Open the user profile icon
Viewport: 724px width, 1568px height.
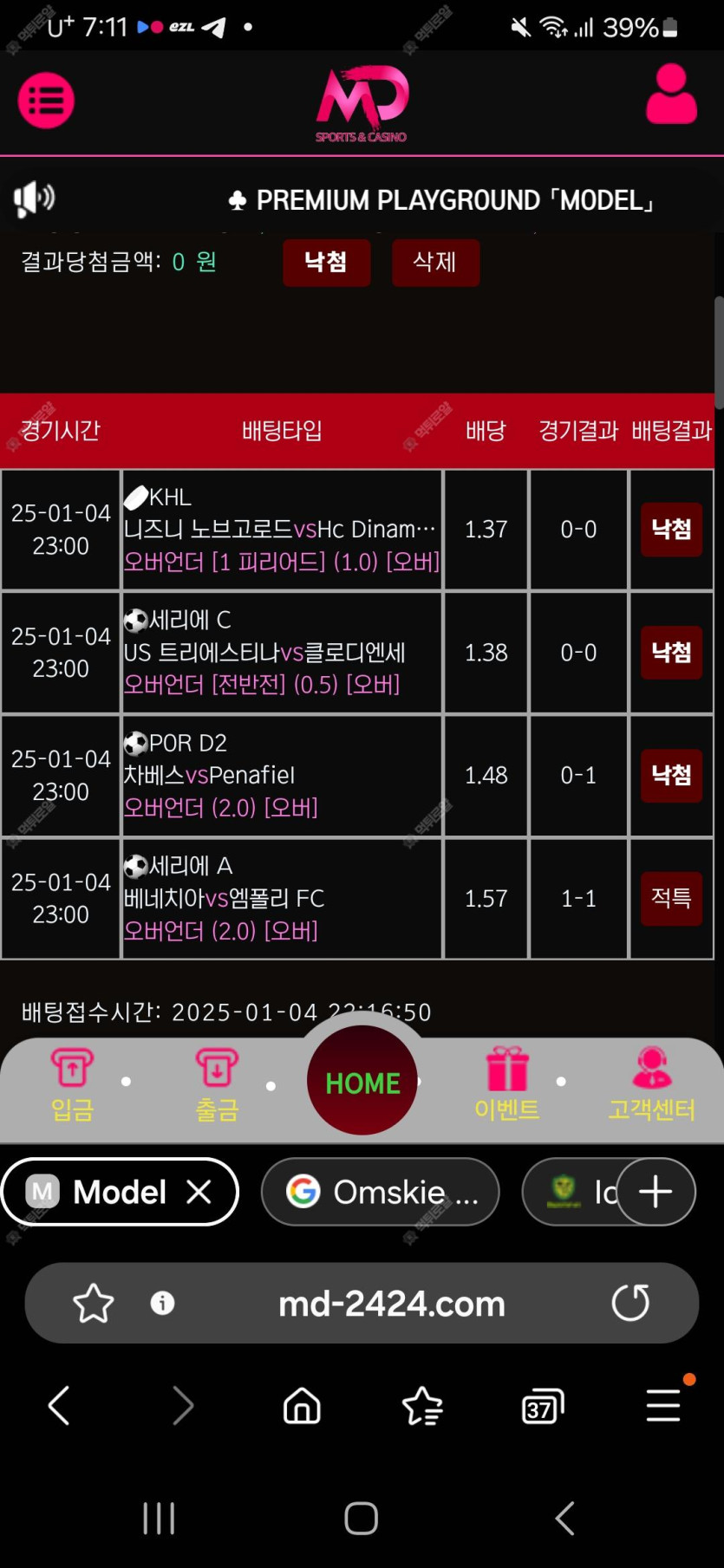671,95
